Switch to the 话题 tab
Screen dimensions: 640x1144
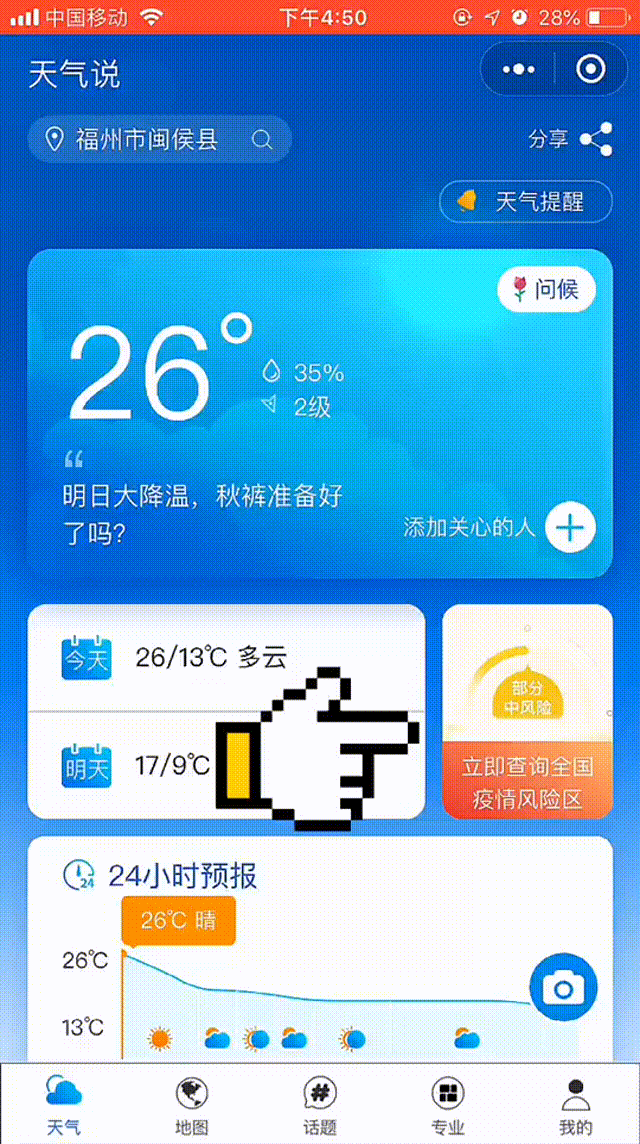320,1106
